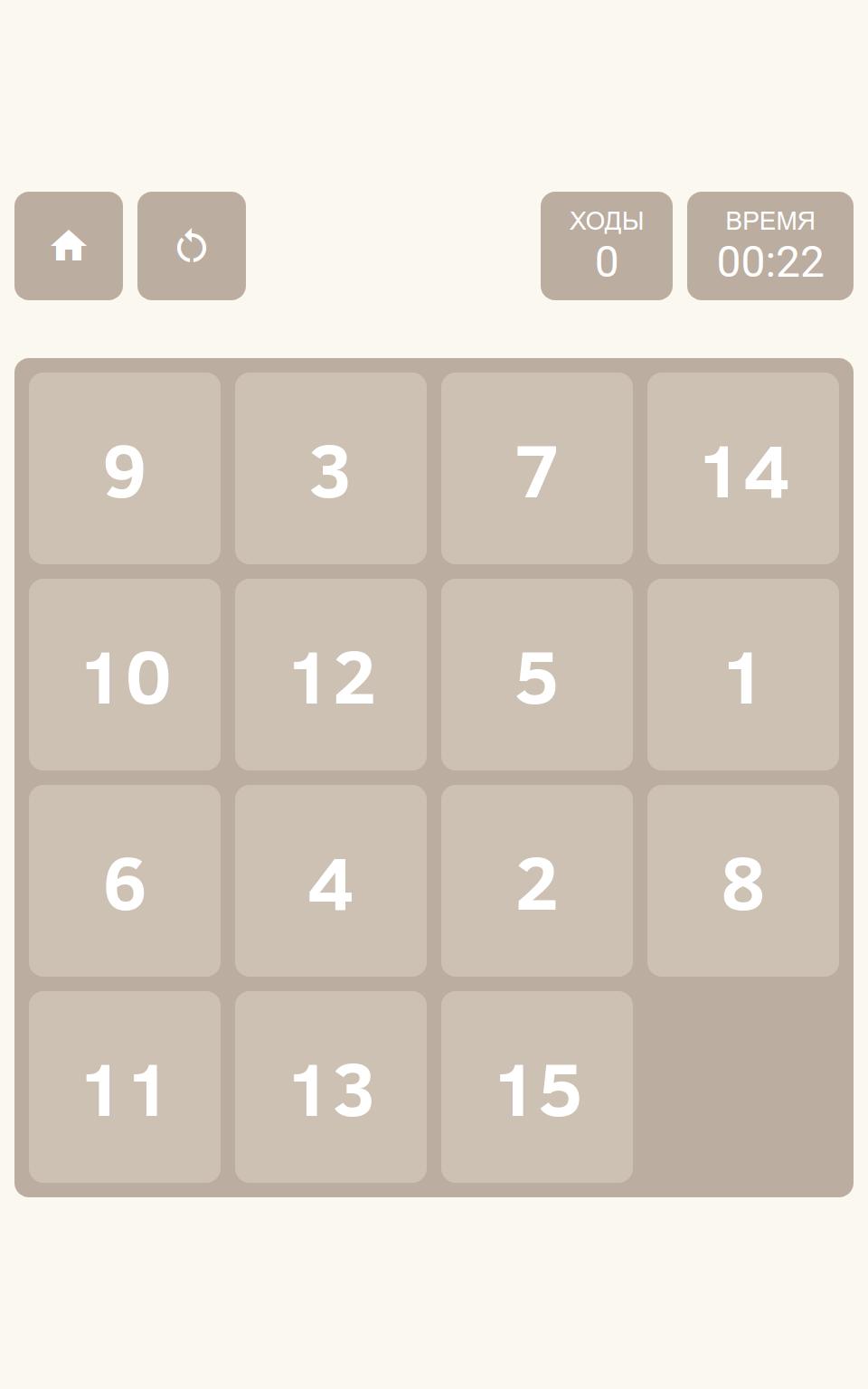Tap tile number 13

(x=331, y=1087)
